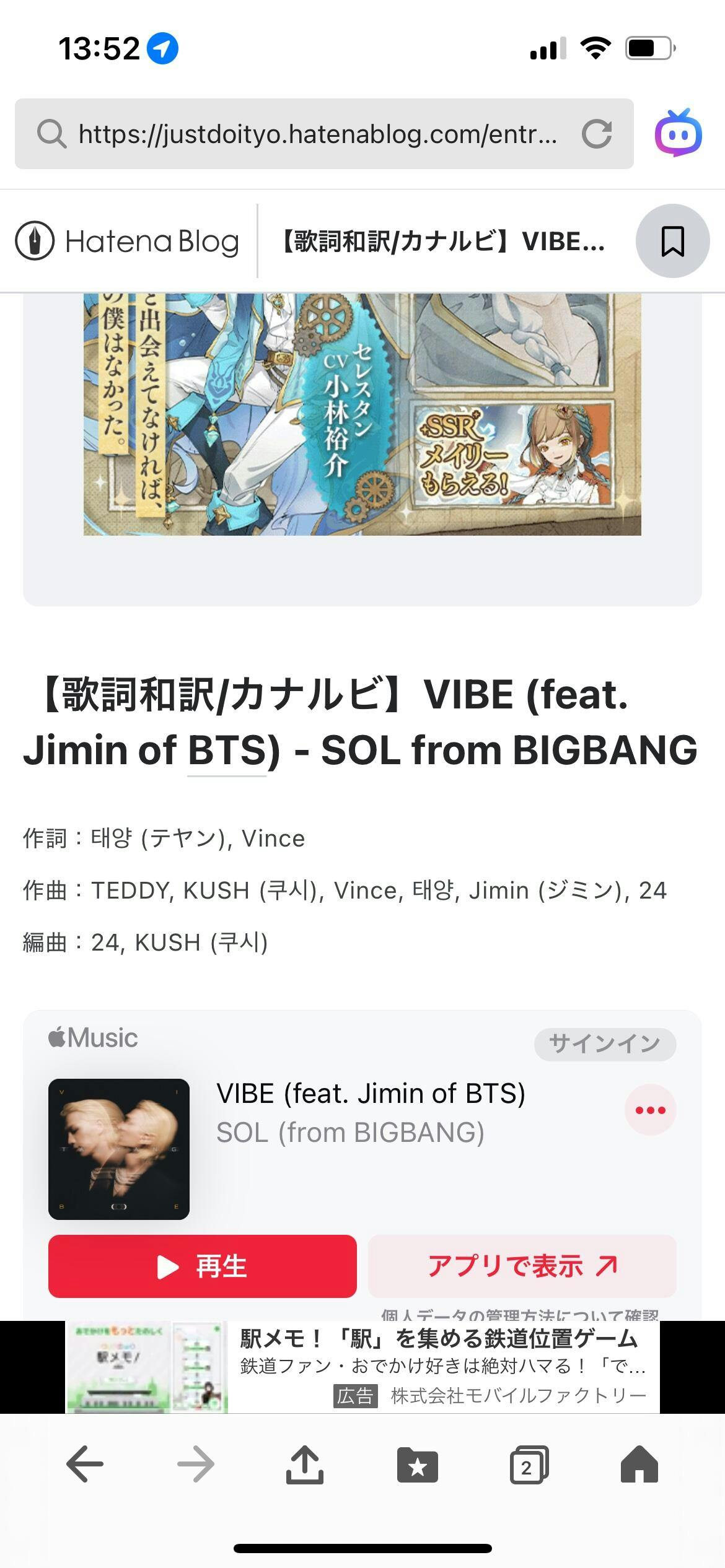Tap the URL address bar

pos(316,134)
